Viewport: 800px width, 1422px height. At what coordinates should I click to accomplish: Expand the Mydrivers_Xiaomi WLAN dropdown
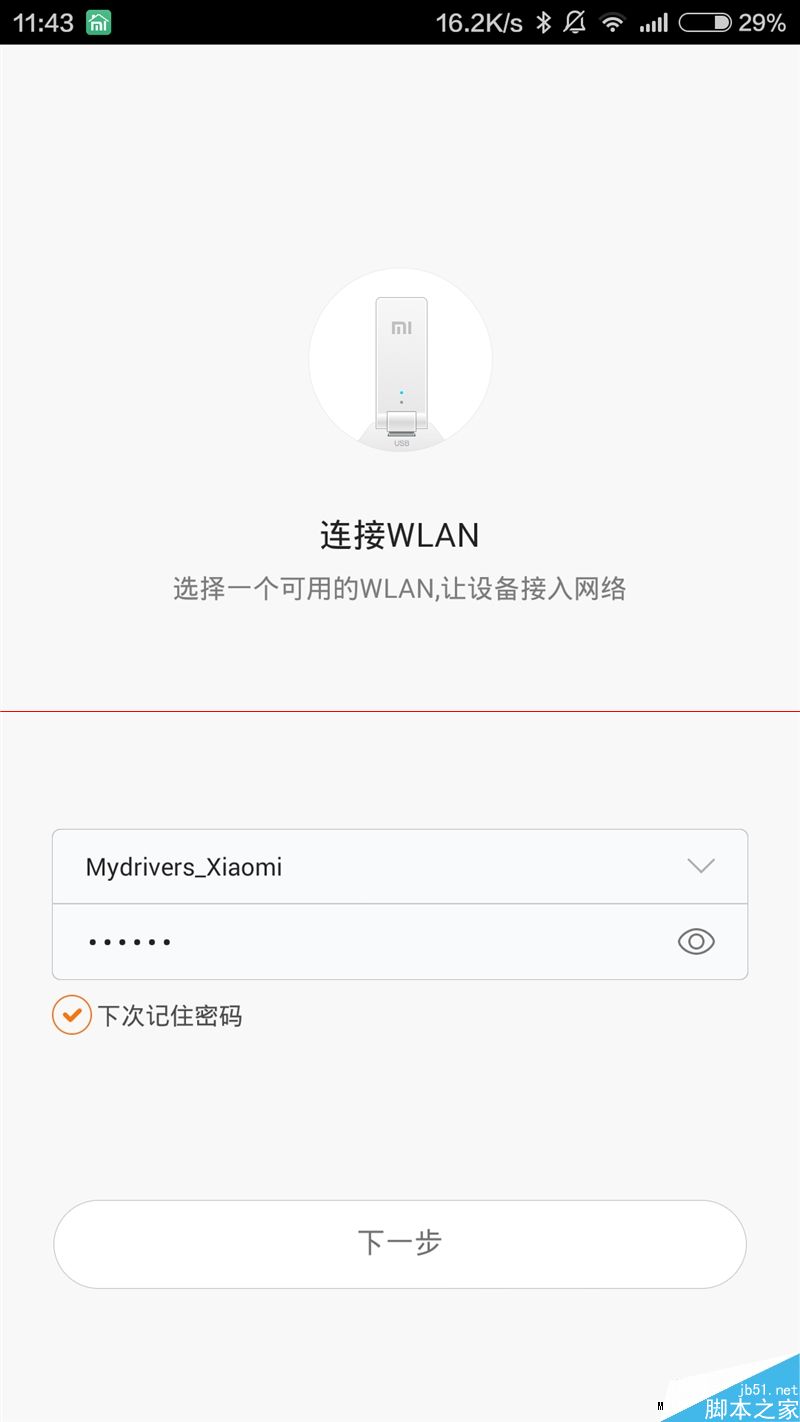pyautogui.click(x=700, y=866)
